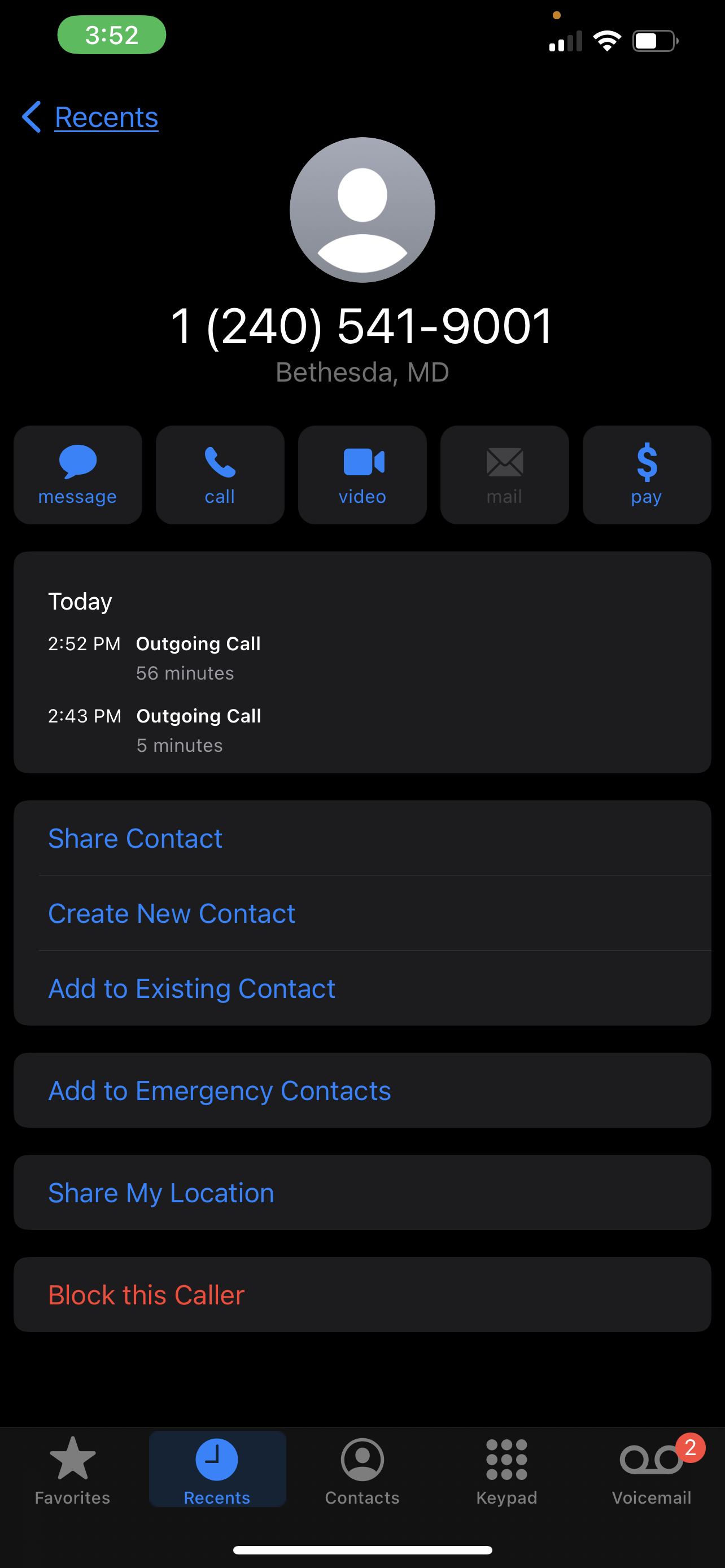
Task: Block this Caller
Action: pyautogui.click(x=146, y=1295)
